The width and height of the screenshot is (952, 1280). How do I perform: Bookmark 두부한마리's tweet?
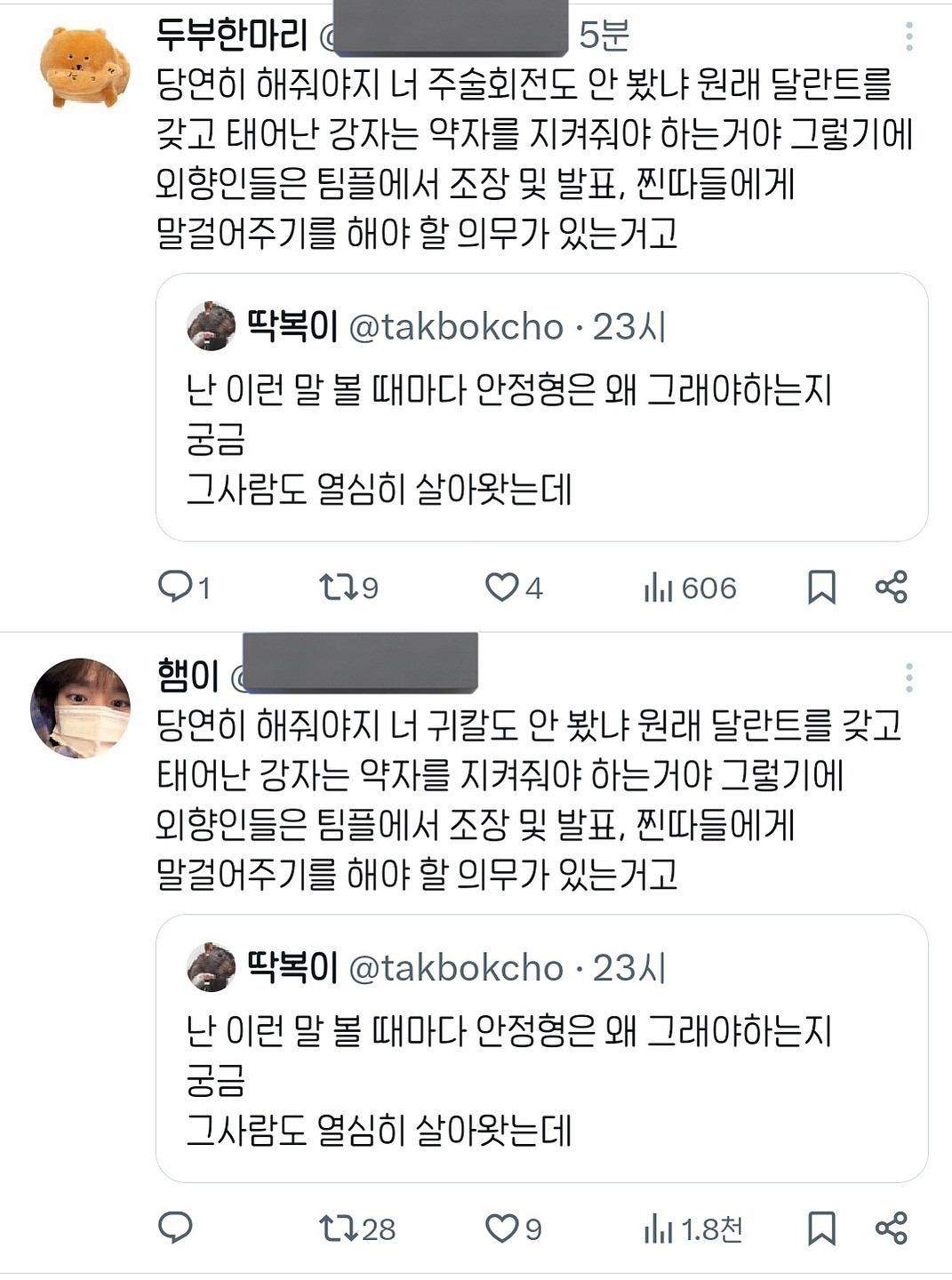coord(821,587)
